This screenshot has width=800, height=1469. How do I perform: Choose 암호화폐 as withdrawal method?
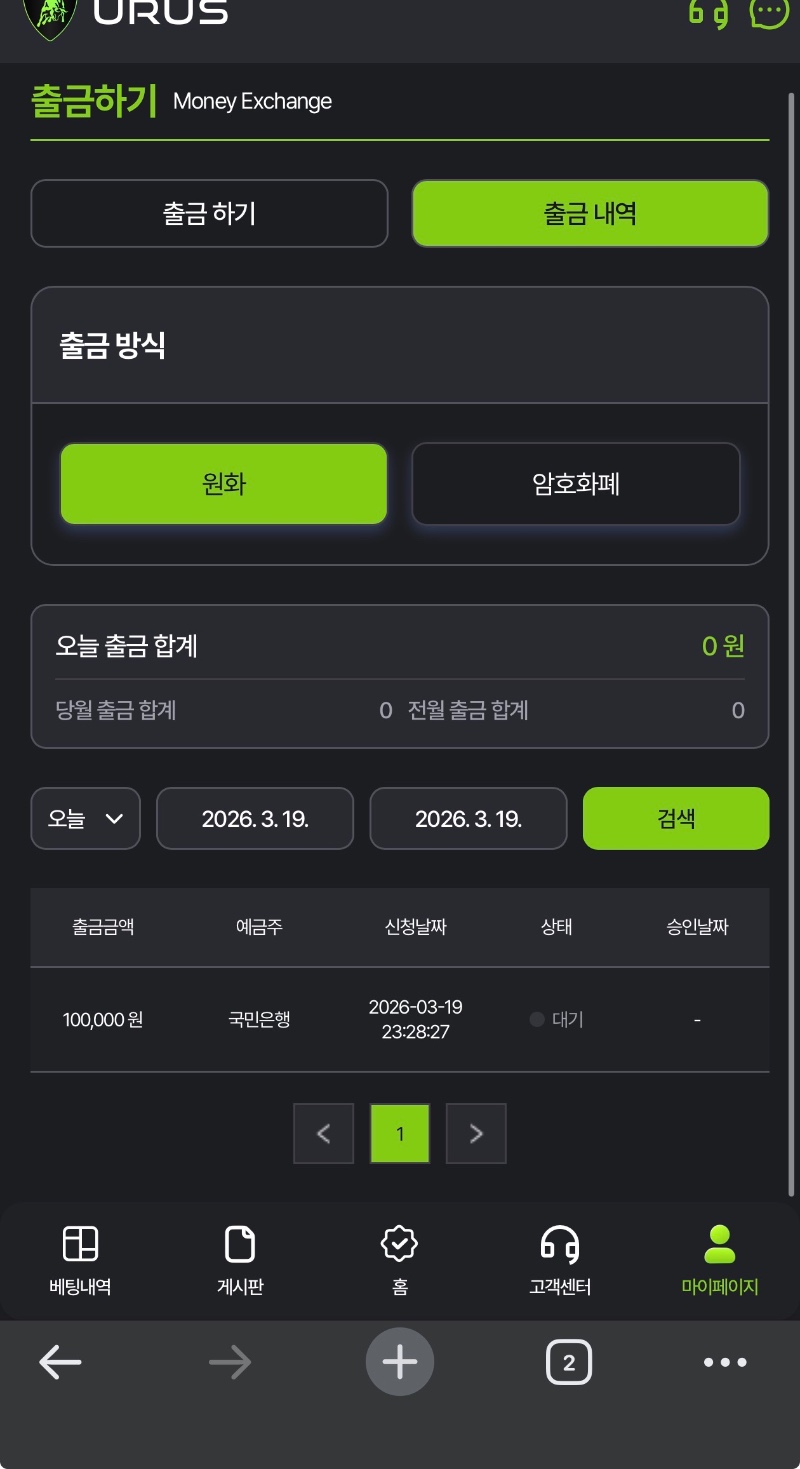pos(576,484)
